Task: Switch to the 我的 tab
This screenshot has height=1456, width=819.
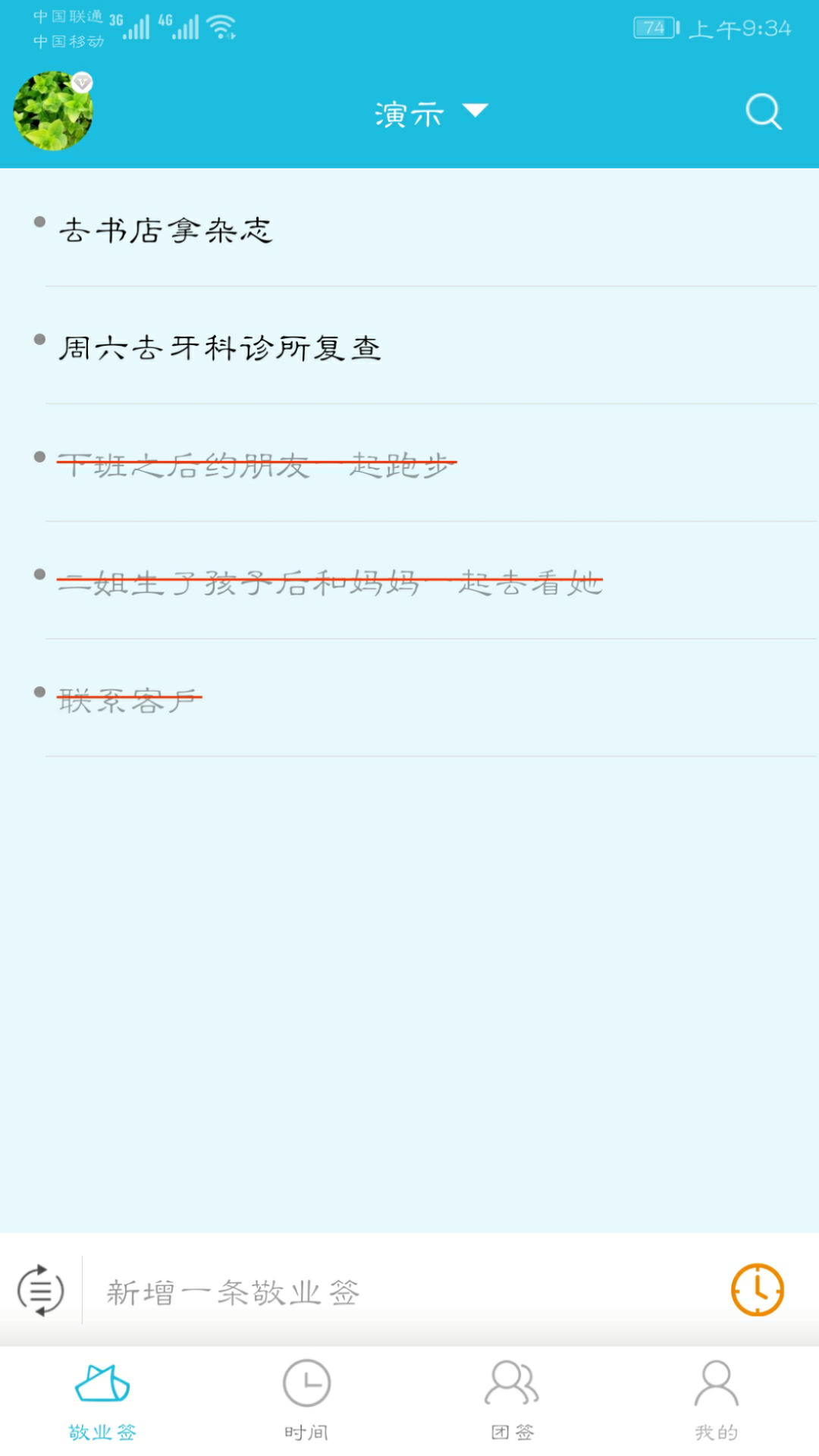Action: pos(717,1400)
